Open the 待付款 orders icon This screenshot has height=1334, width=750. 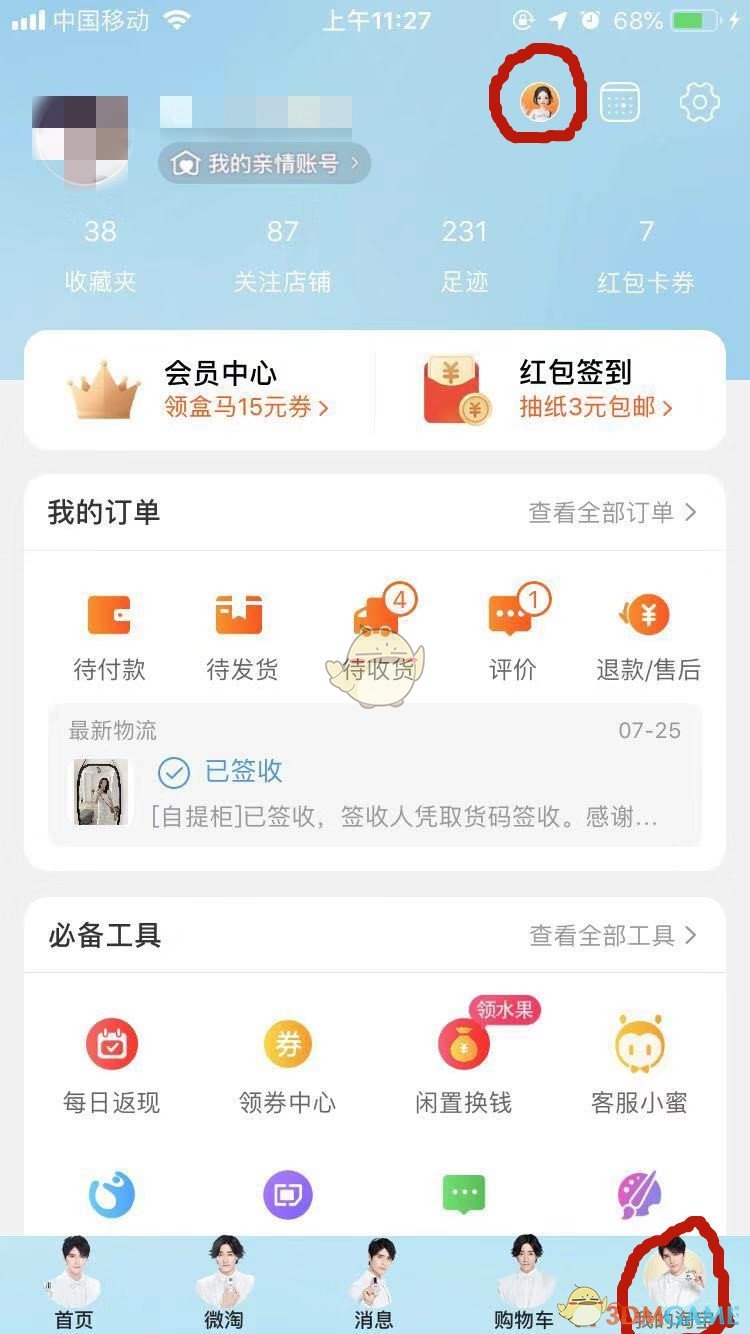pos(110,625)
